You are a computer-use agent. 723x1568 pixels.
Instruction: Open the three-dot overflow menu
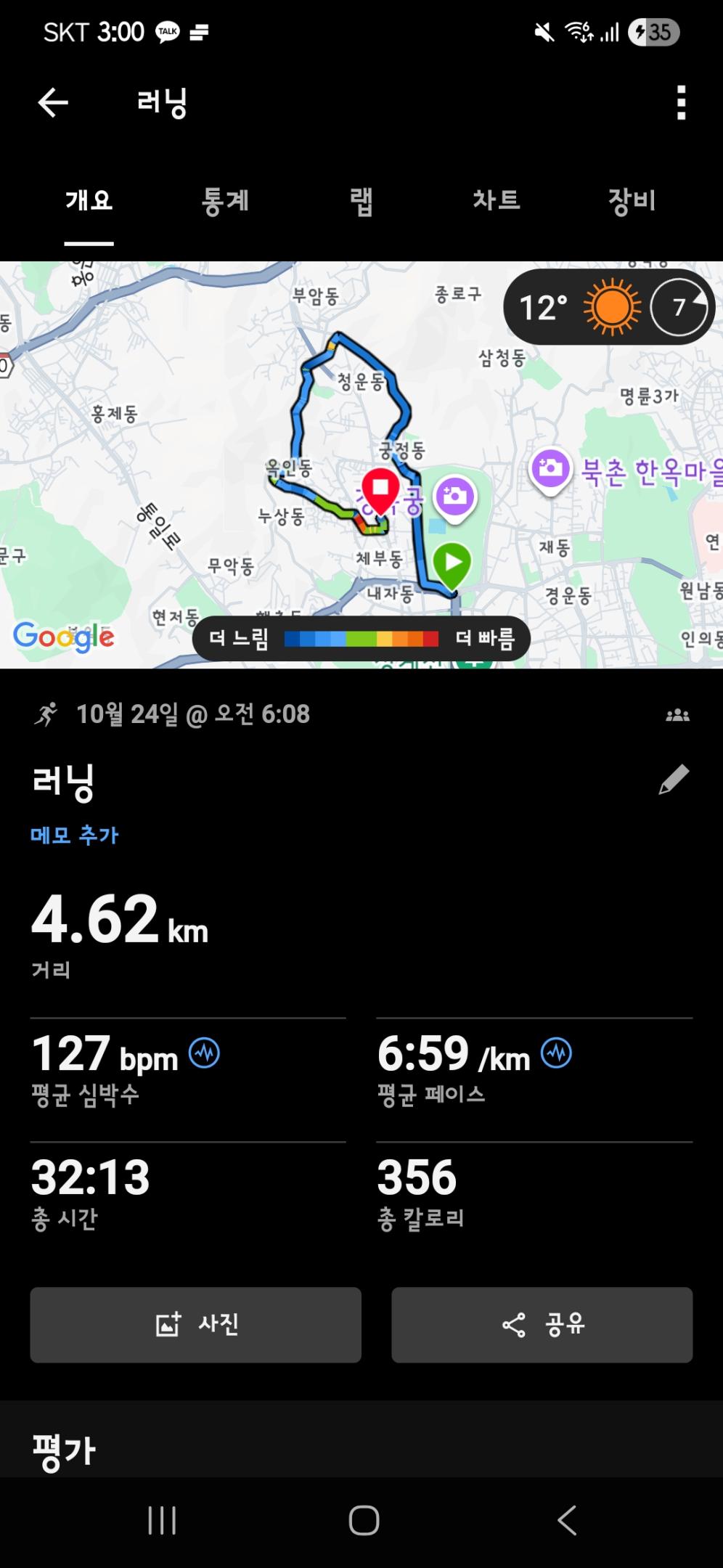coord(679,102)
